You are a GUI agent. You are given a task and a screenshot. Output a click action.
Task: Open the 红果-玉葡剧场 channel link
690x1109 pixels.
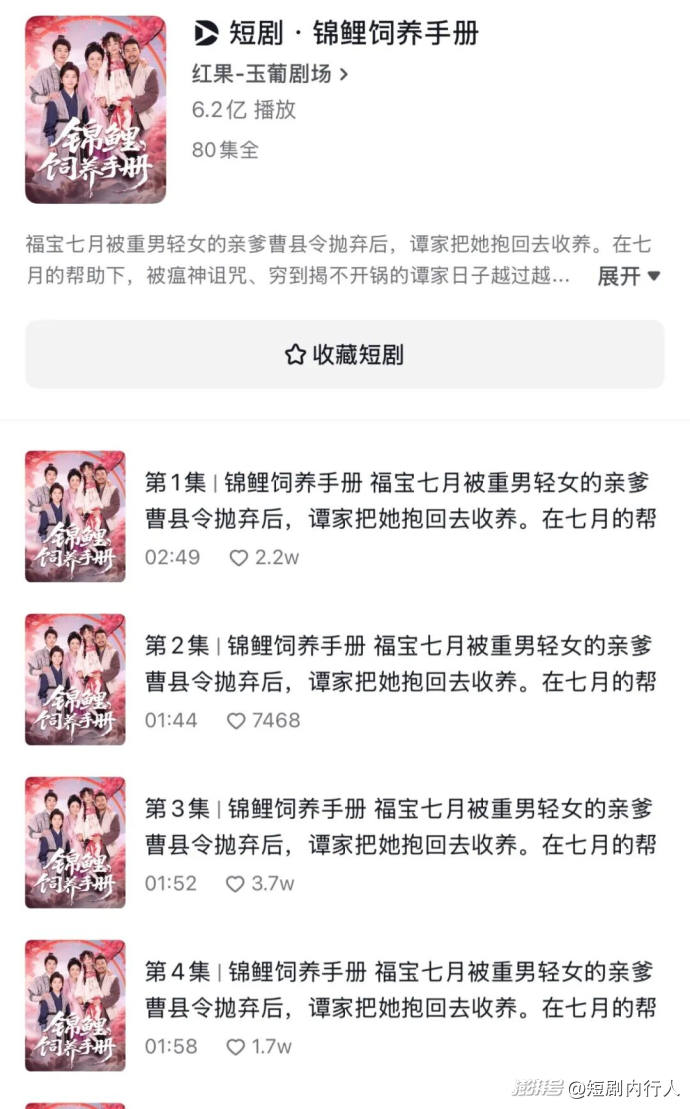(x=270, y=74)
